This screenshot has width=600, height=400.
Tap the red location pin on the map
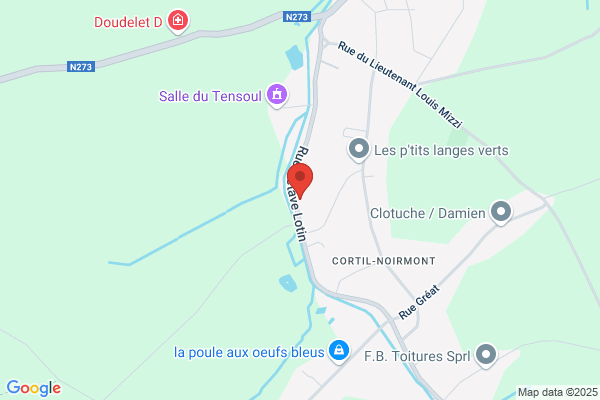(300, 180)
